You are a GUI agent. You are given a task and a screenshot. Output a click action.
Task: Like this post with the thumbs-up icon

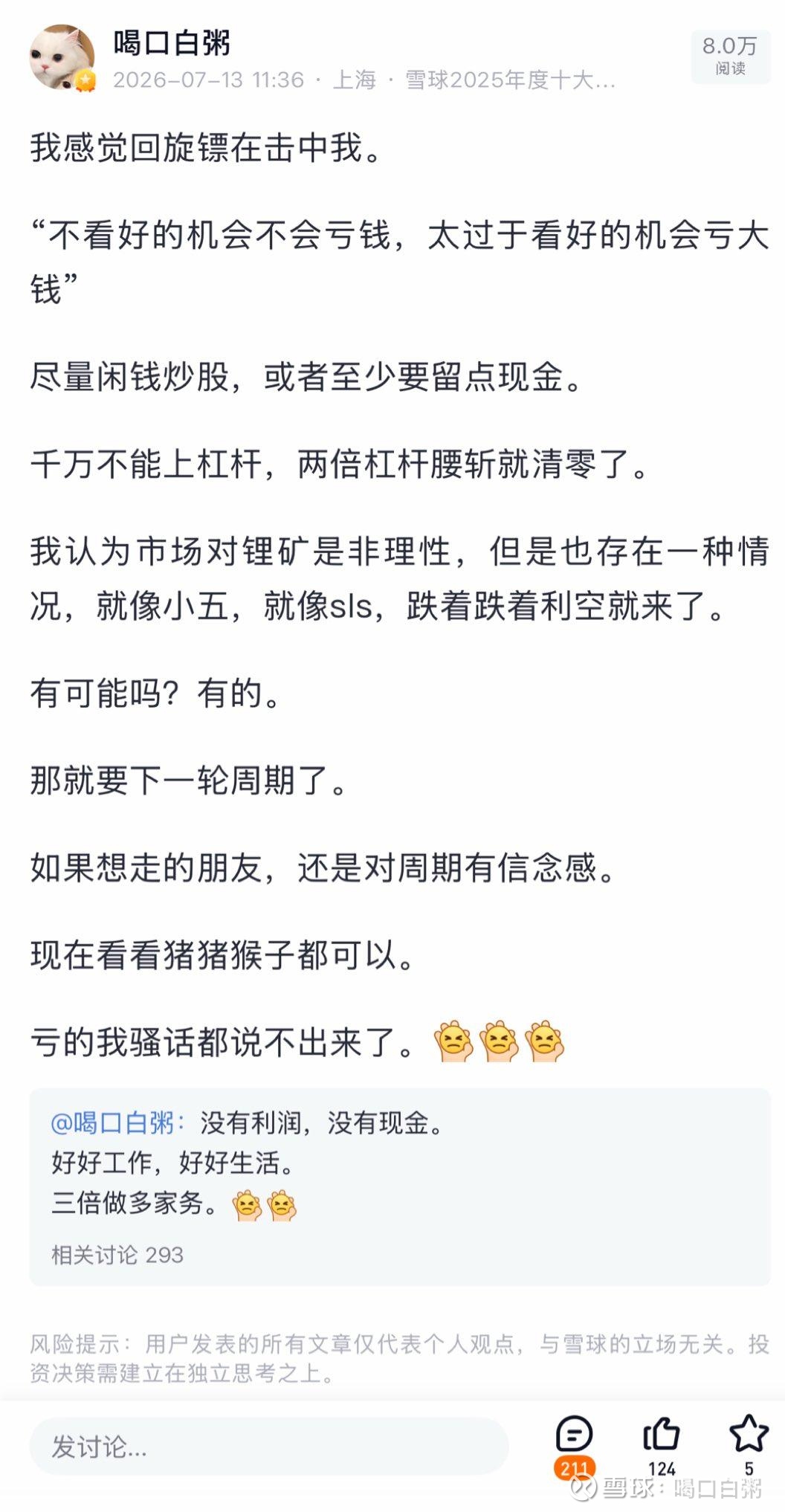tap(661, 1447)
